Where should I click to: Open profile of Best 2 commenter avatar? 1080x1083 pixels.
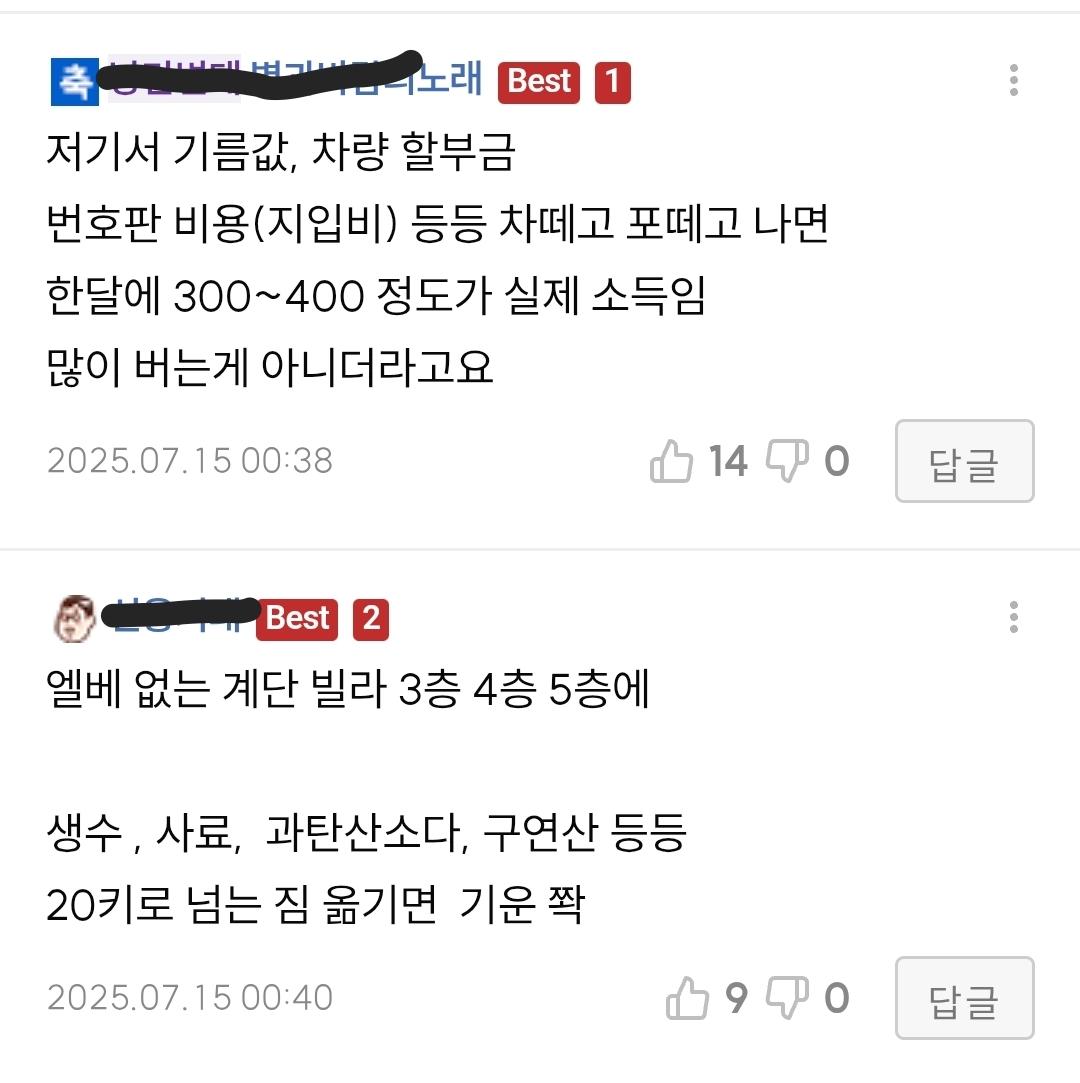point(73,619)
